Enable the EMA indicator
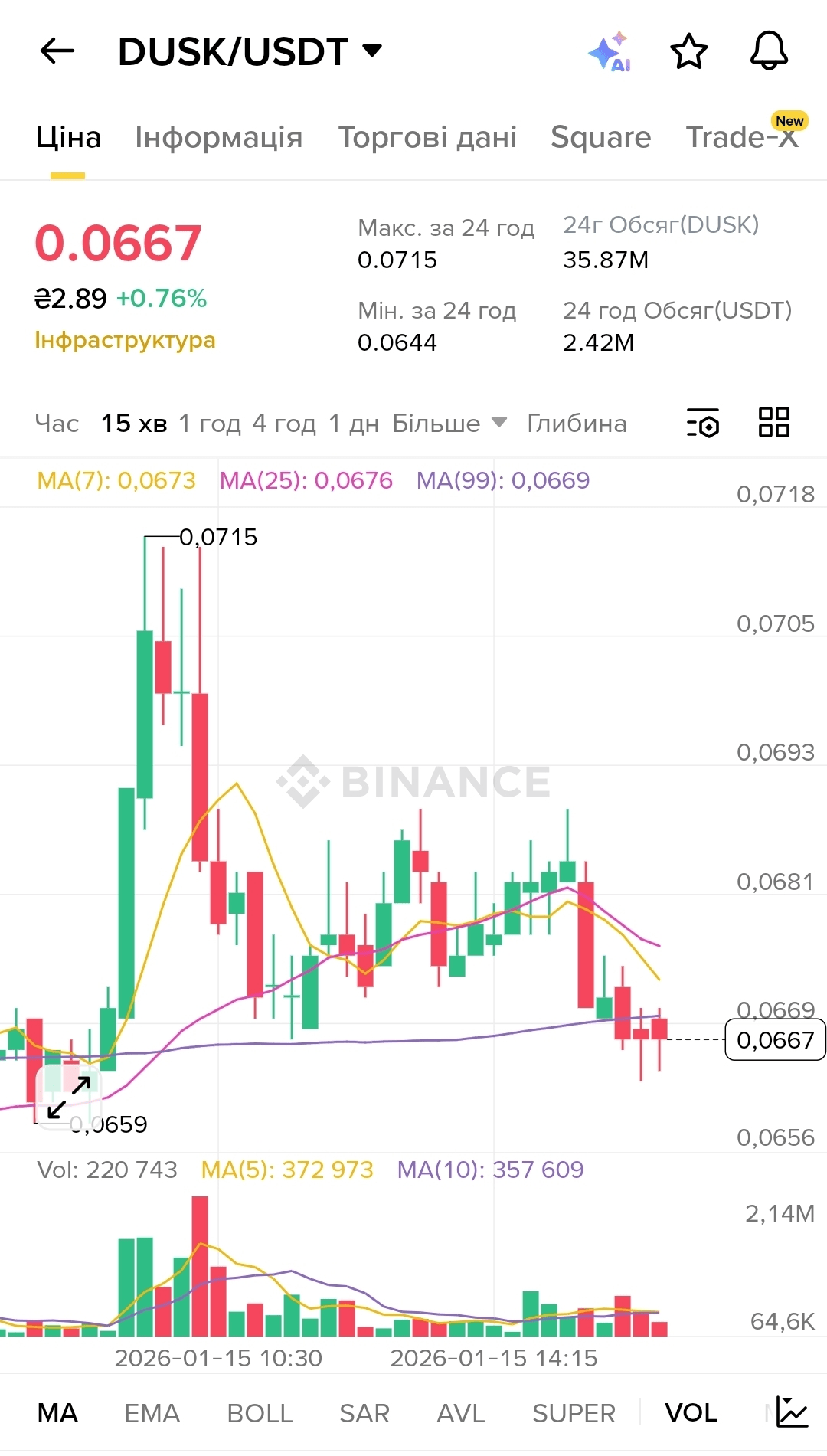This screenshot has height=1456, width=827. (152, 1413)
